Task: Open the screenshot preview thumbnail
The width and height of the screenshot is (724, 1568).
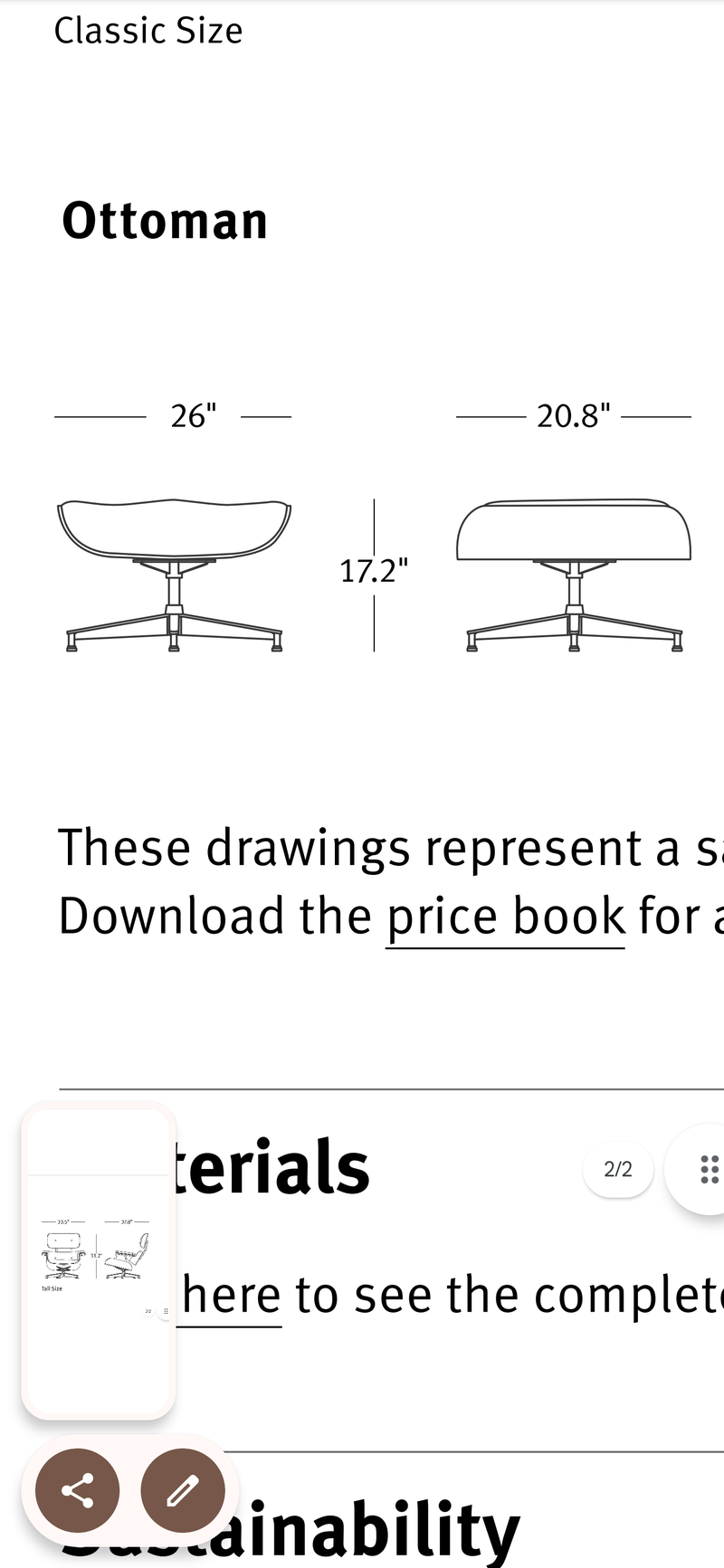Action: point(98,1261)
